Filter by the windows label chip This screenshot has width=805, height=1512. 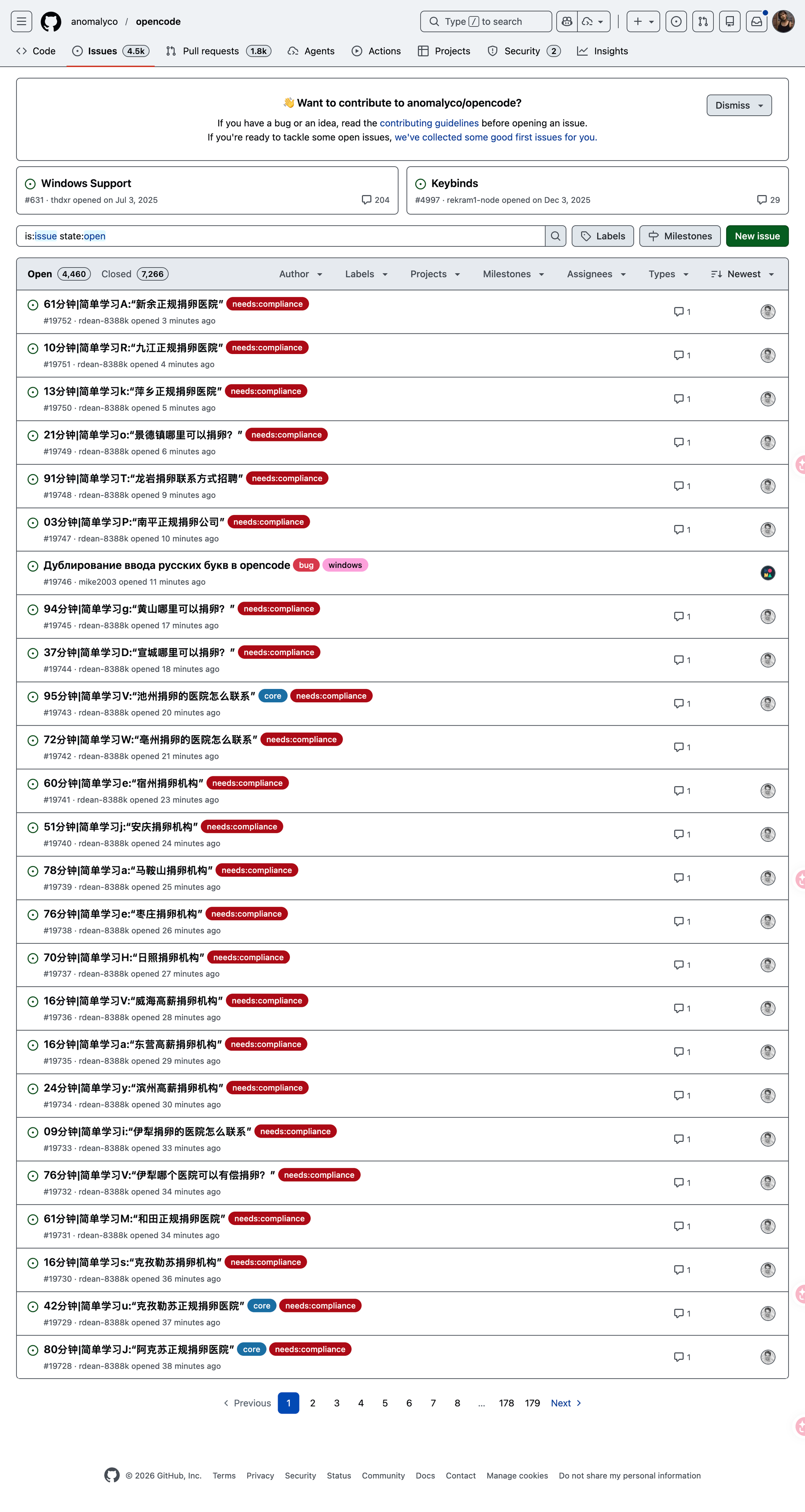pos(345,565)
